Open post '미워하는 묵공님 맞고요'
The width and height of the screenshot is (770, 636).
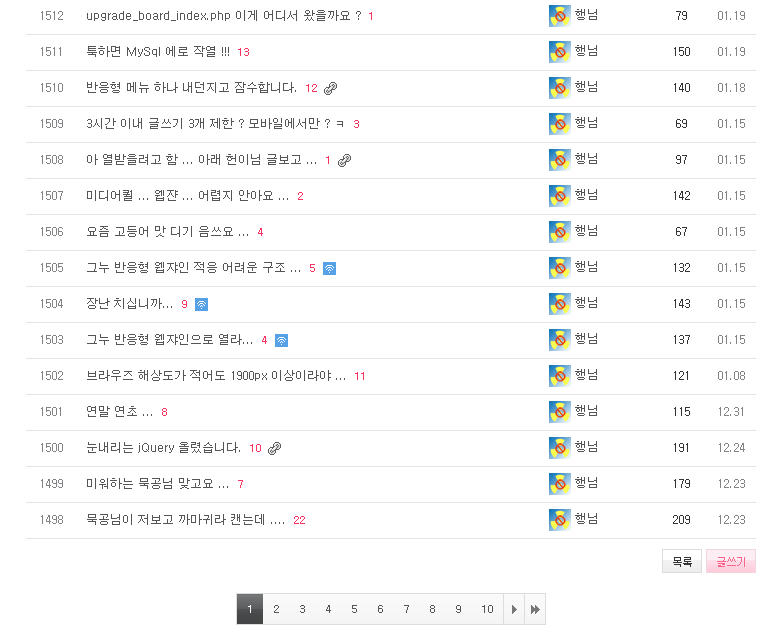pyautogui.click(x=157, y=484)
